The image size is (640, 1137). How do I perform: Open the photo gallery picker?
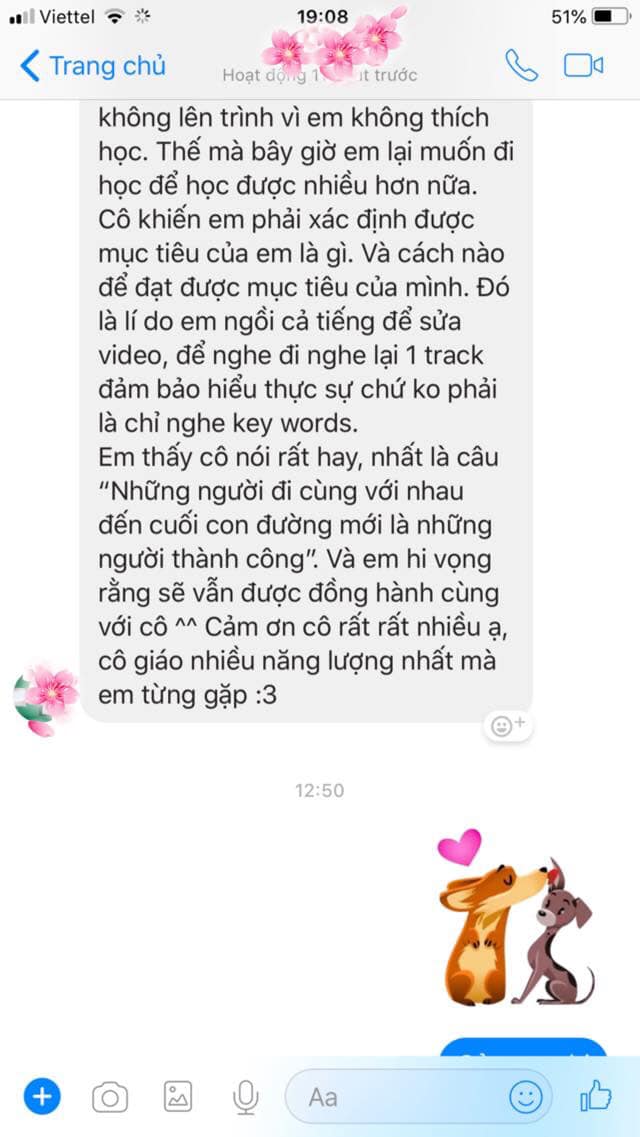tap(178, 1098)
